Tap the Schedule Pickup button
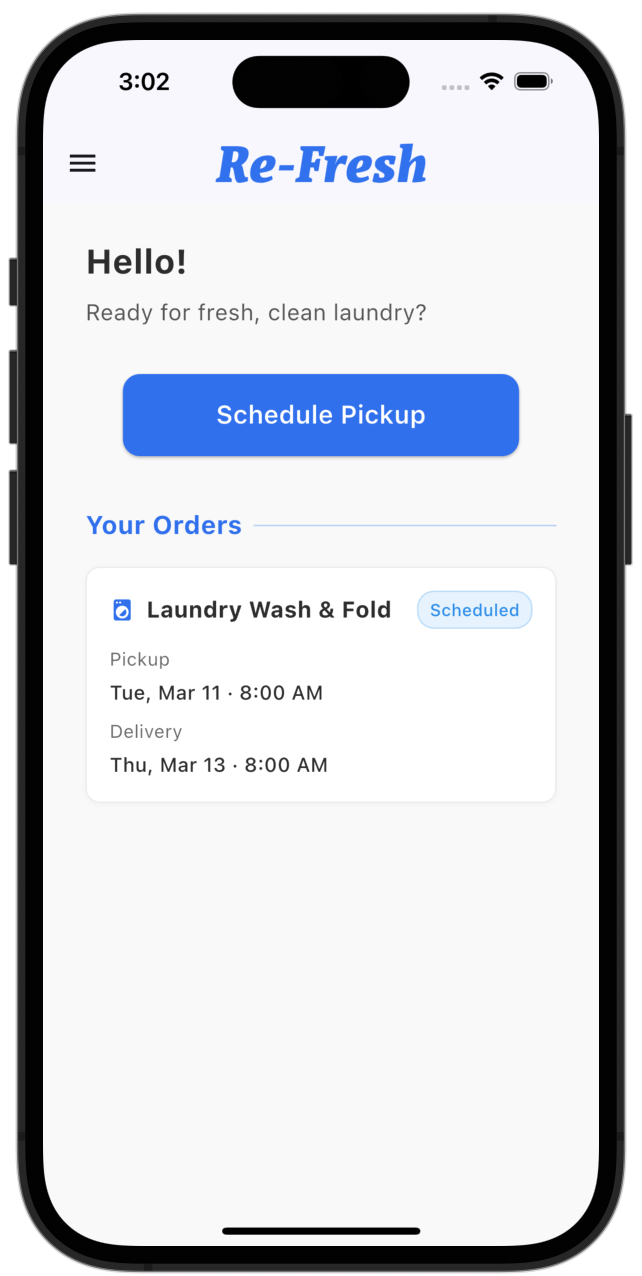The width and height of the screenshot is (642, 1276). click(x=321, y=415)
